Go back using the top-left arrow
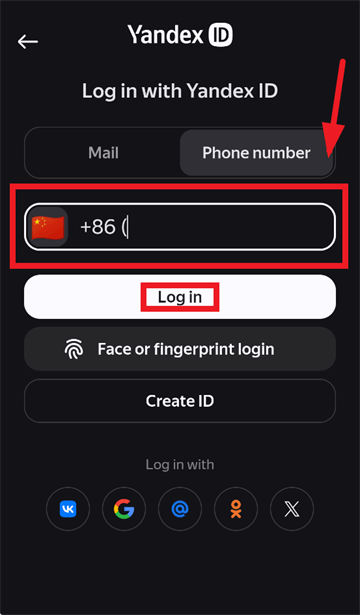The width and height of the screenshot is (360, 615). pos(27,41)
